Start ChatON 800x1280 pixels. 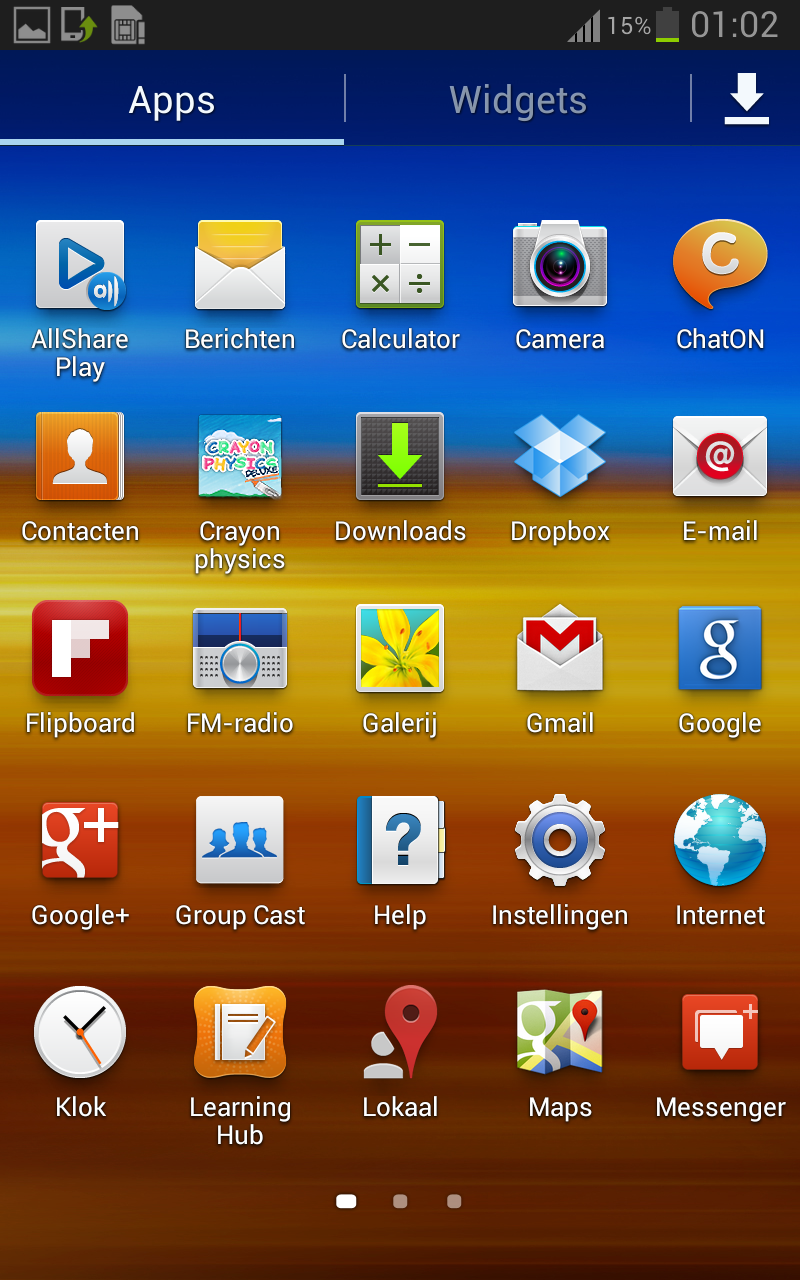click(x=720, y=266)
